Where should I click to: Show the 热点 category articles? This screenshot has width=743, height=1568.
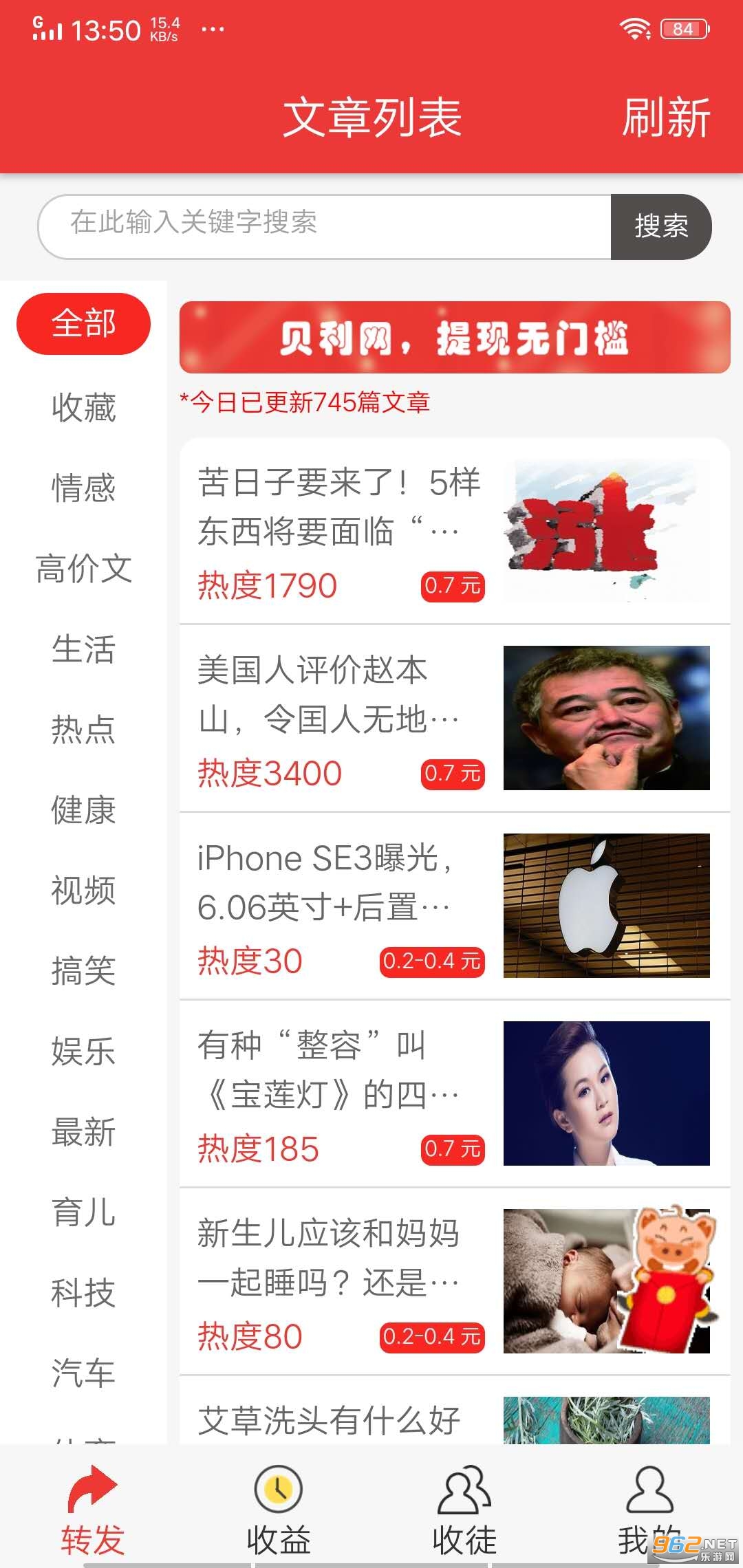[x=83, y=730]
